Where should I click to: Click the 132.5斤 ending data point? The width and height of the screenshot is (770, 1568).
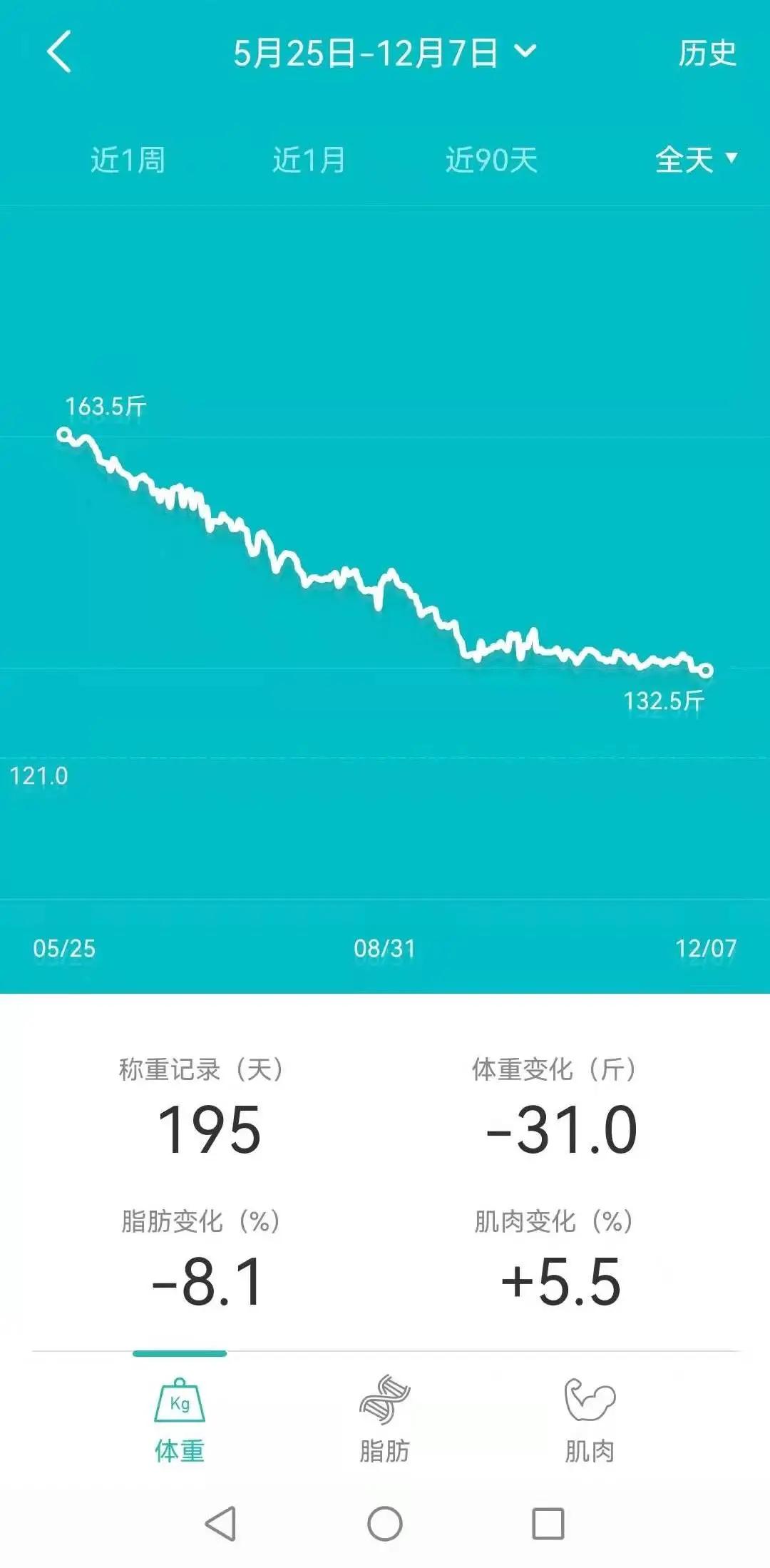click(706, 671)
